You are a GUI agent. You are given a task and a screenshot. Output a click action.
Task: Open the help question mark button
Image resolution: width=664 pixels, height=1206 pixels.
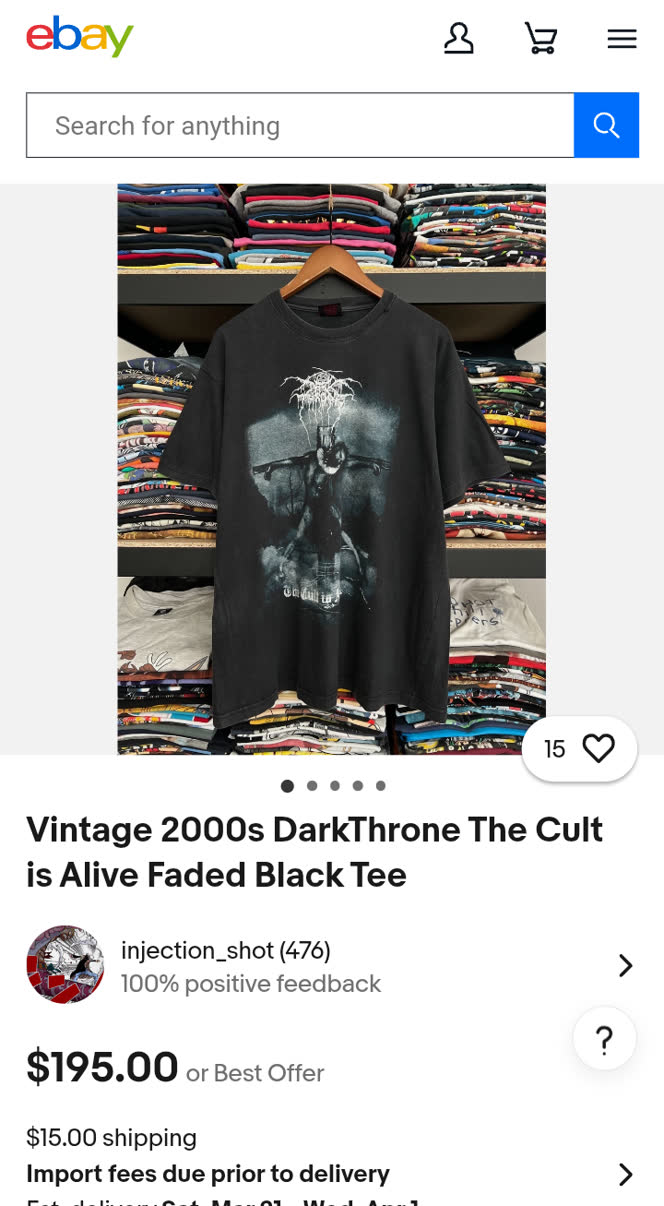tap(604, 1040)
